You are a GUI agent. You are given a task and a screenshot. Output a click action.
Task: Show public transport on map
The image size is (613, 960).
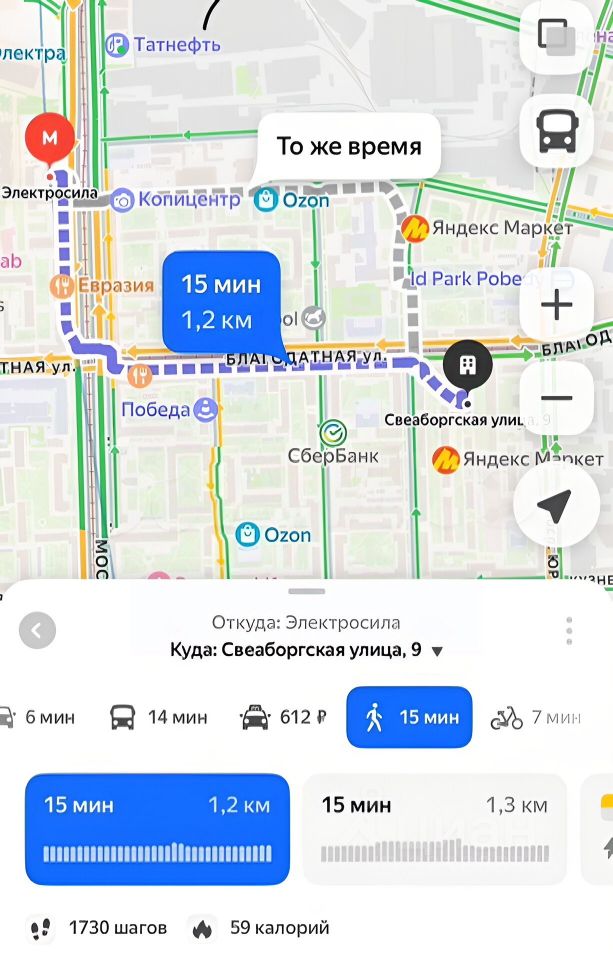(x=557, y=132)
